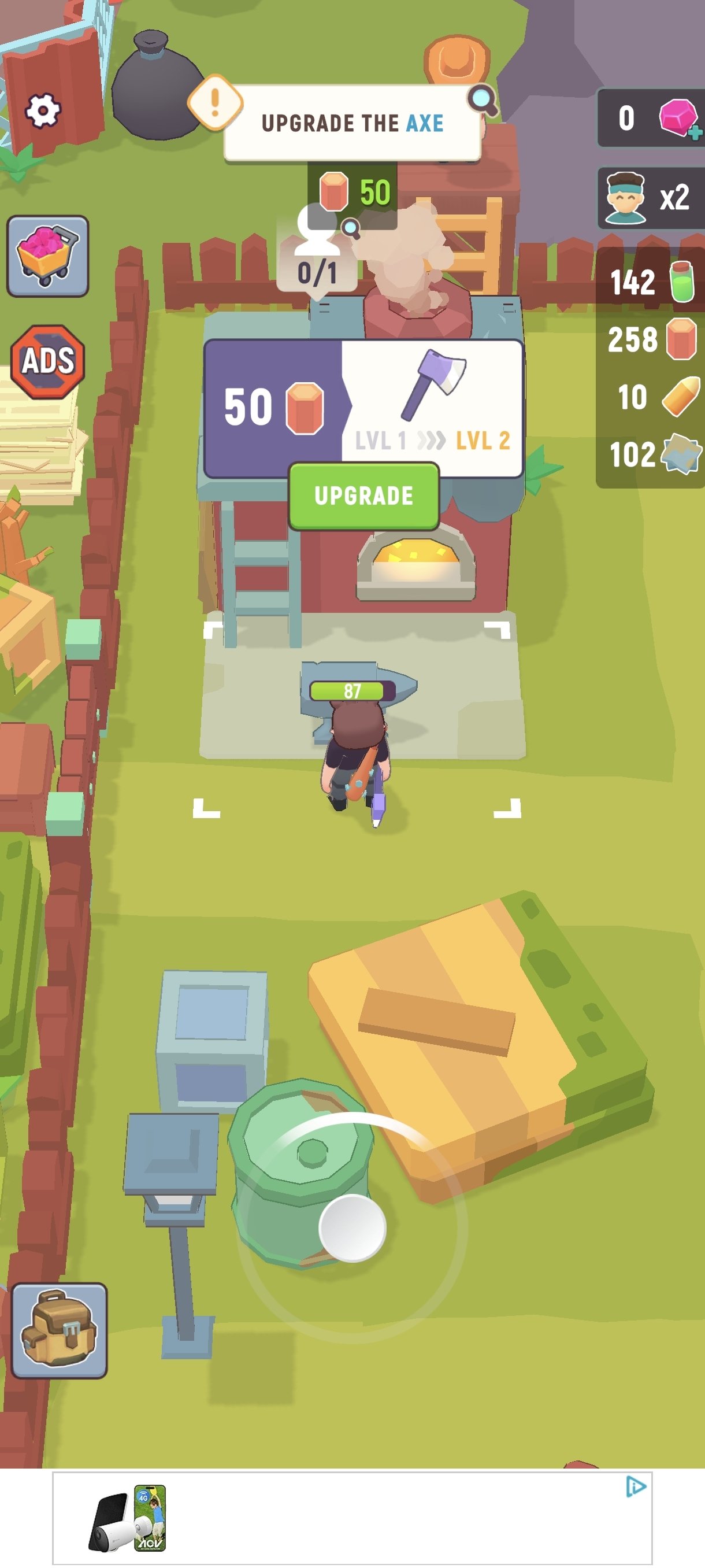Screen dimensions: 705x1568
Task: Open the gem shop cart
Action: (x=47, y=256)
